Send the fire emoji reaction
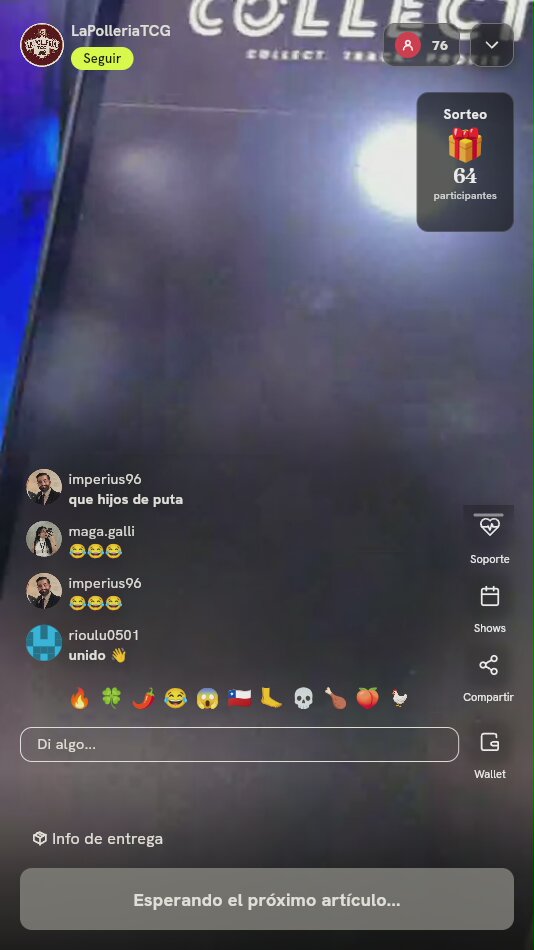The image size is (534, 950). point(79,698)
